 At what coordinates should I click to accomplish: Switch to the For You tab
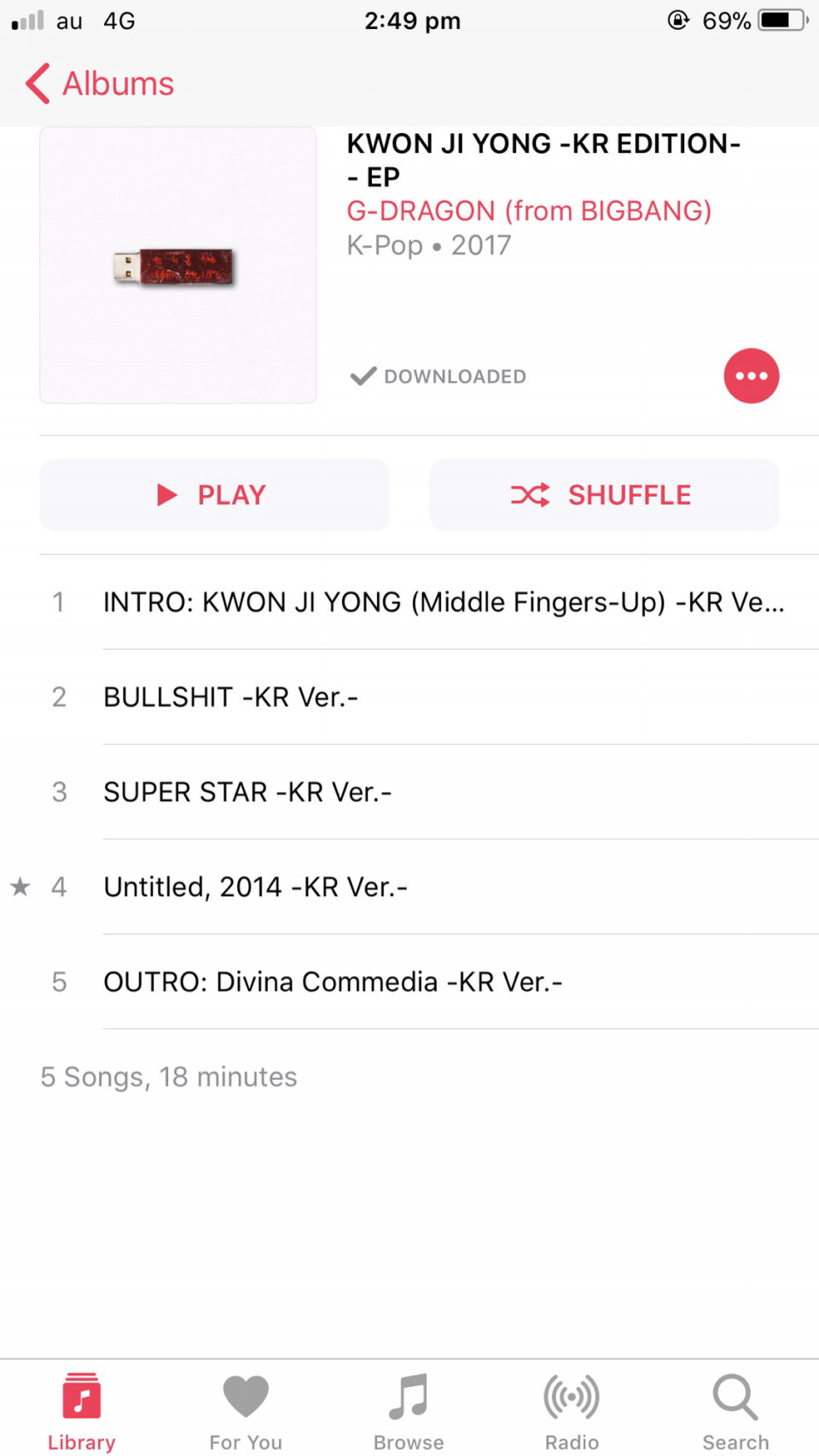tap(246, 1411)
